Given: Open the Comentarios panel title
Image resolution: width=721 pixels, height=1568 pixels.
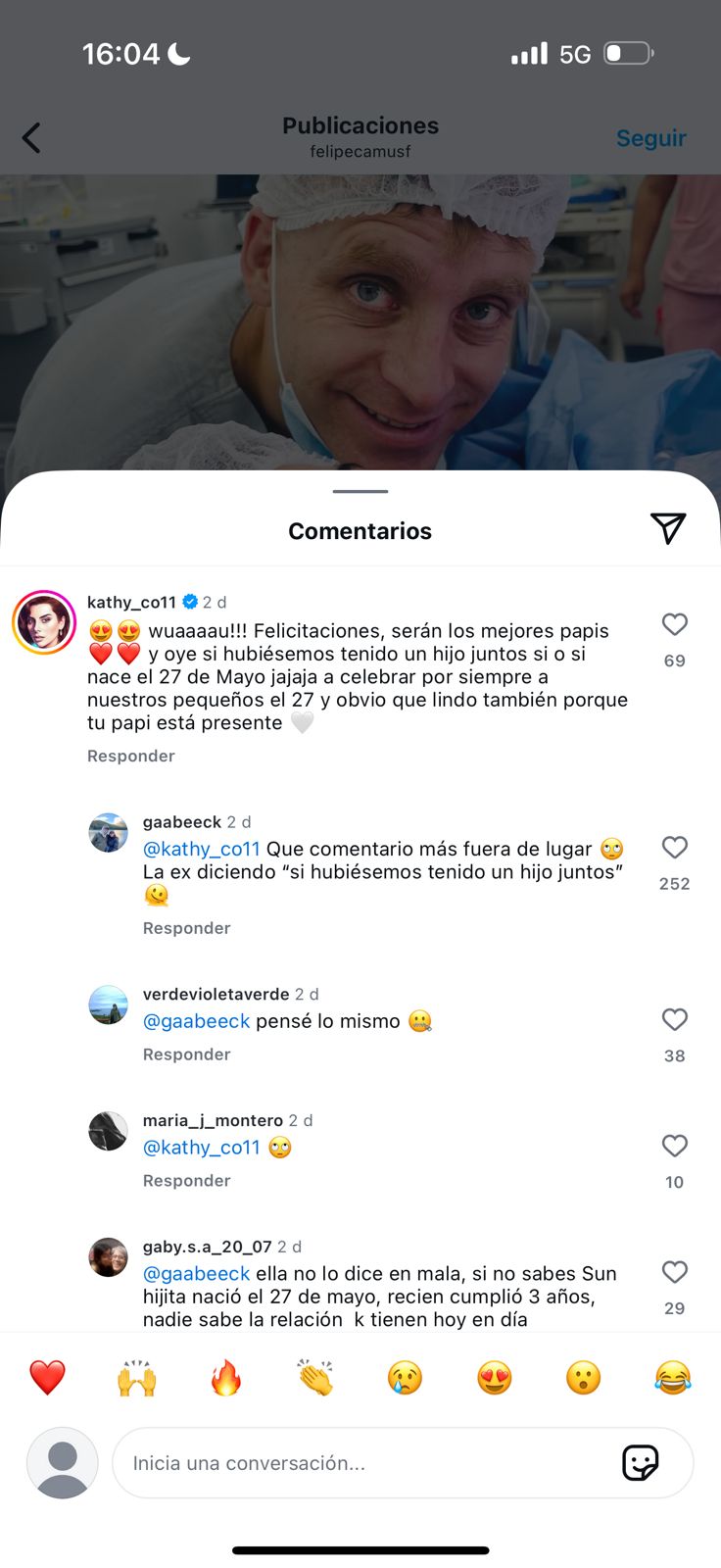Looking at the screenshot, I should 360,530.
